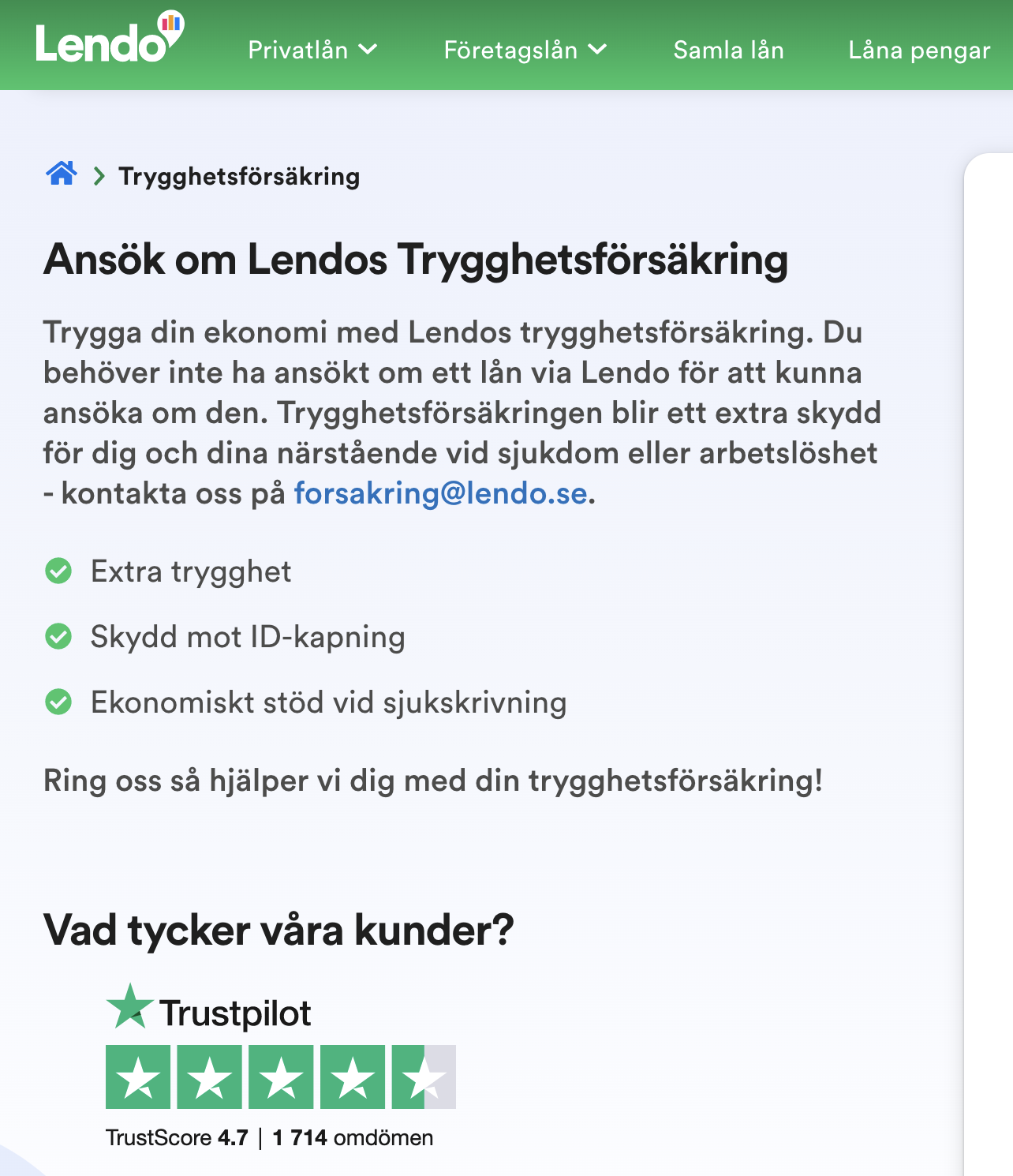
Task: Tap the home icon in breadcrumb
Action: point(62,174)
